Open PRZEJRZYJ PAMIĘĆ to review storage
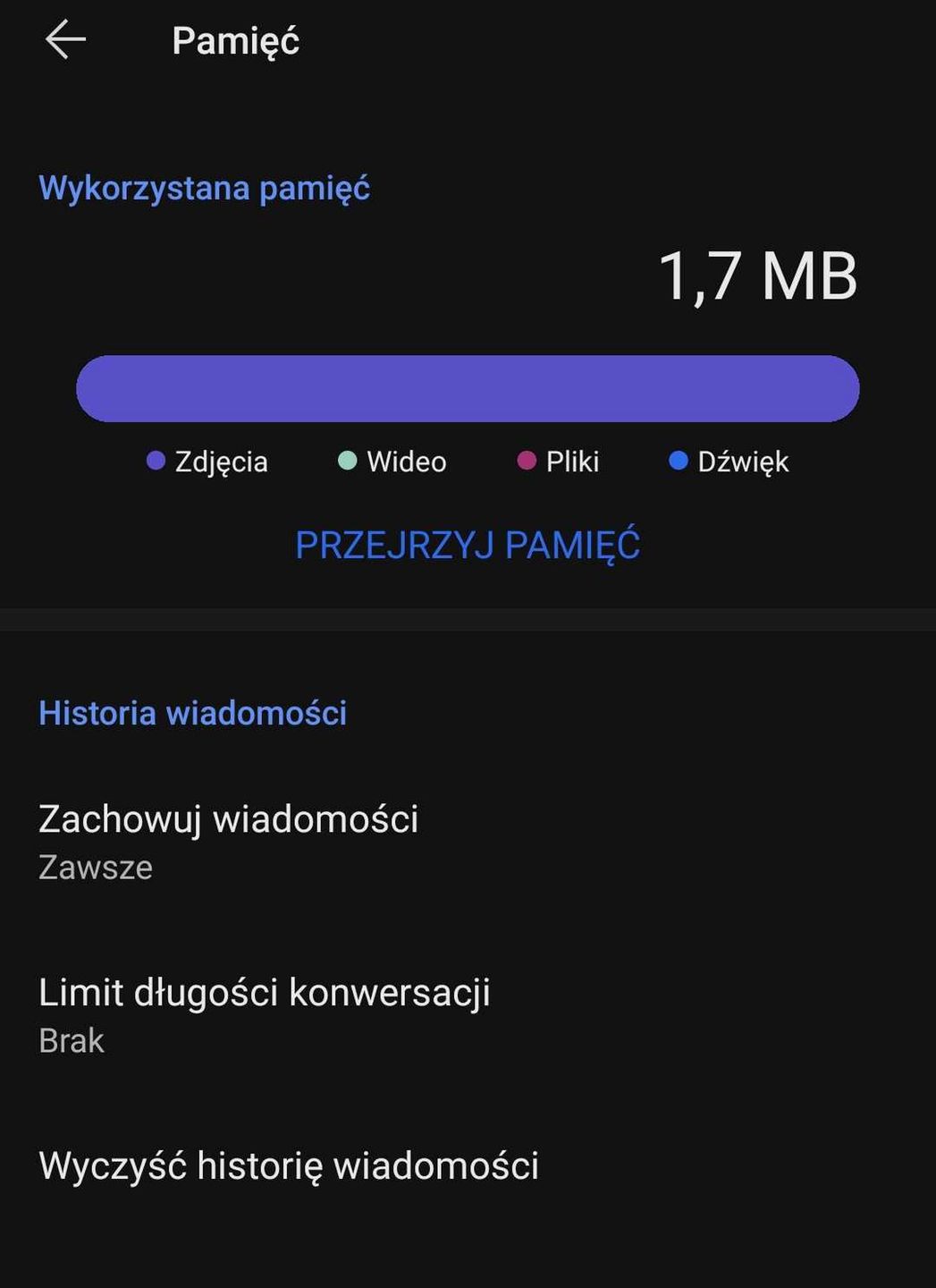Screen dimensions: 936x1288 tap(468, 545)
